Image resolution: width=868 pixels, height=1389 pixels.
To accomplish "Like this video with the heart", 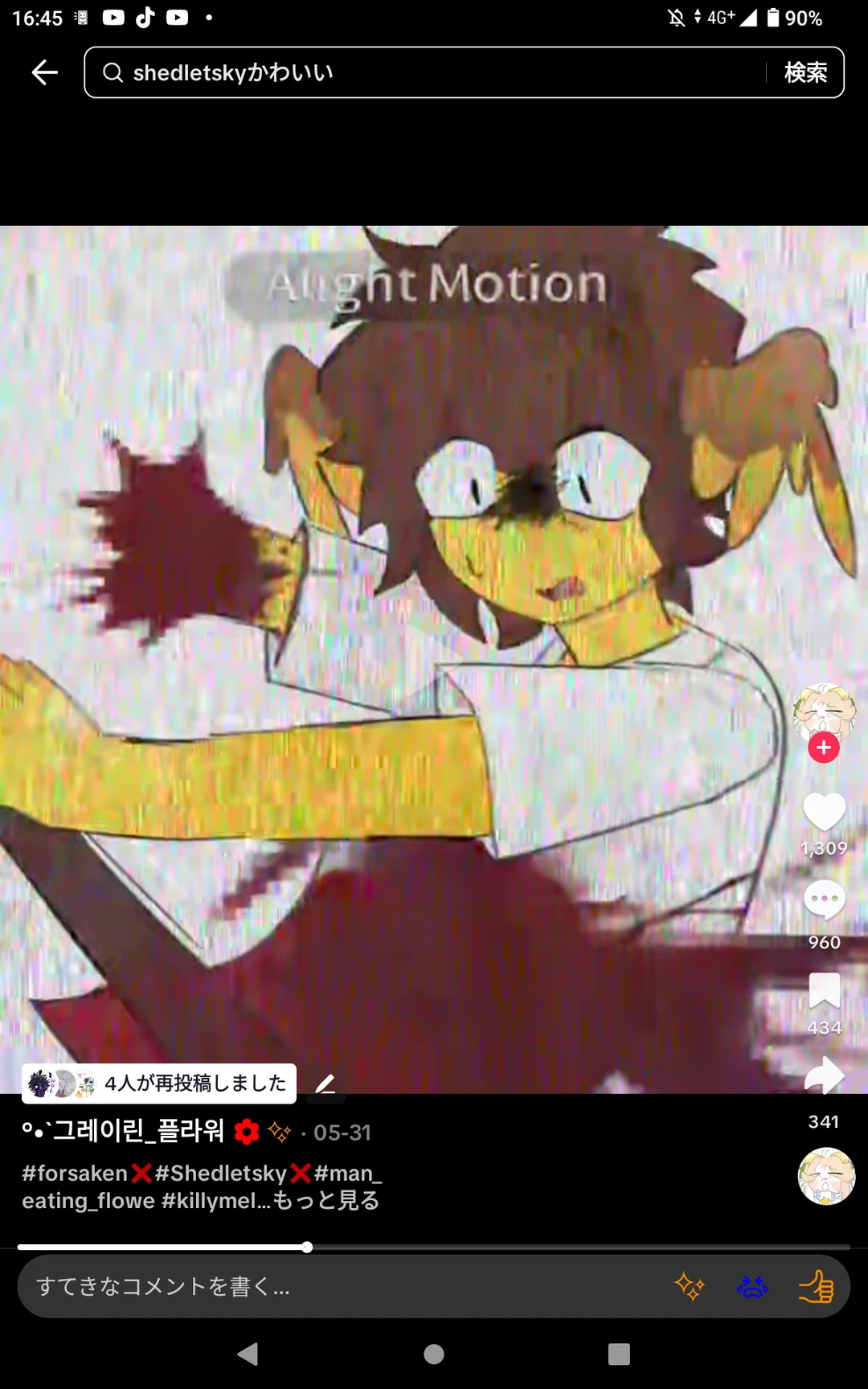I will pos(825,812).
